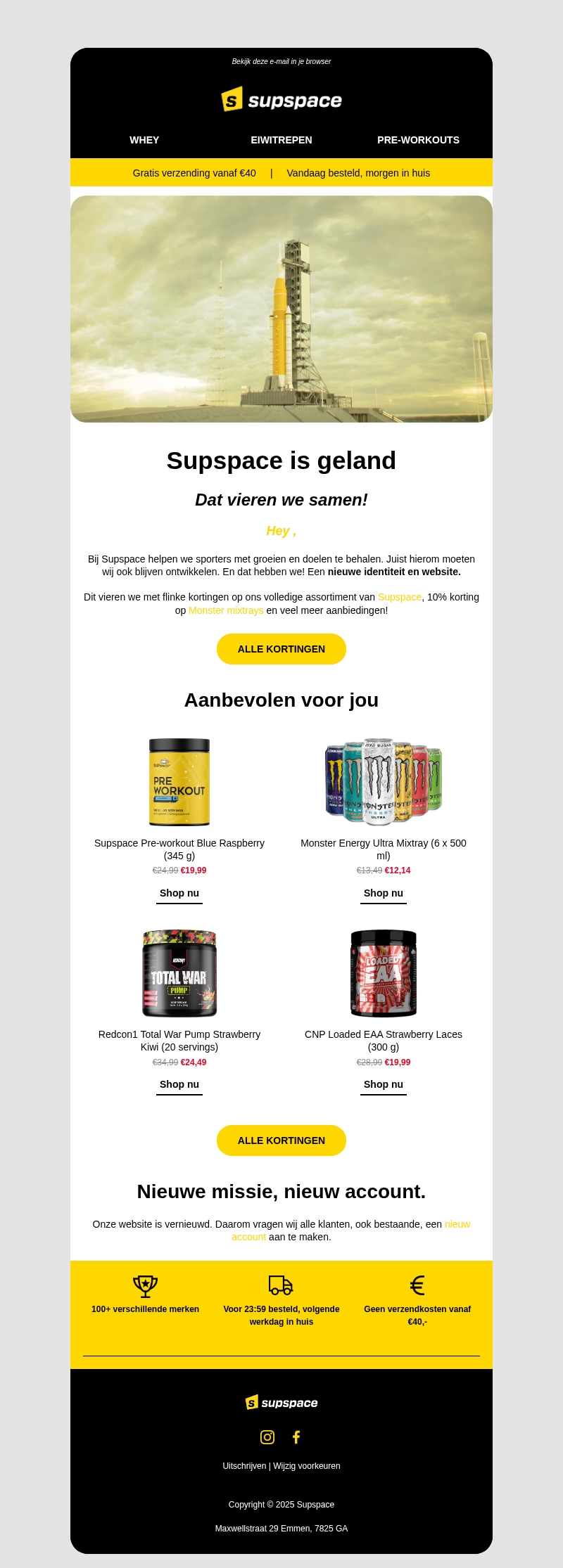Visit Supspace on Facebook
This screenshot has height=1568, width=563.
296,1437
